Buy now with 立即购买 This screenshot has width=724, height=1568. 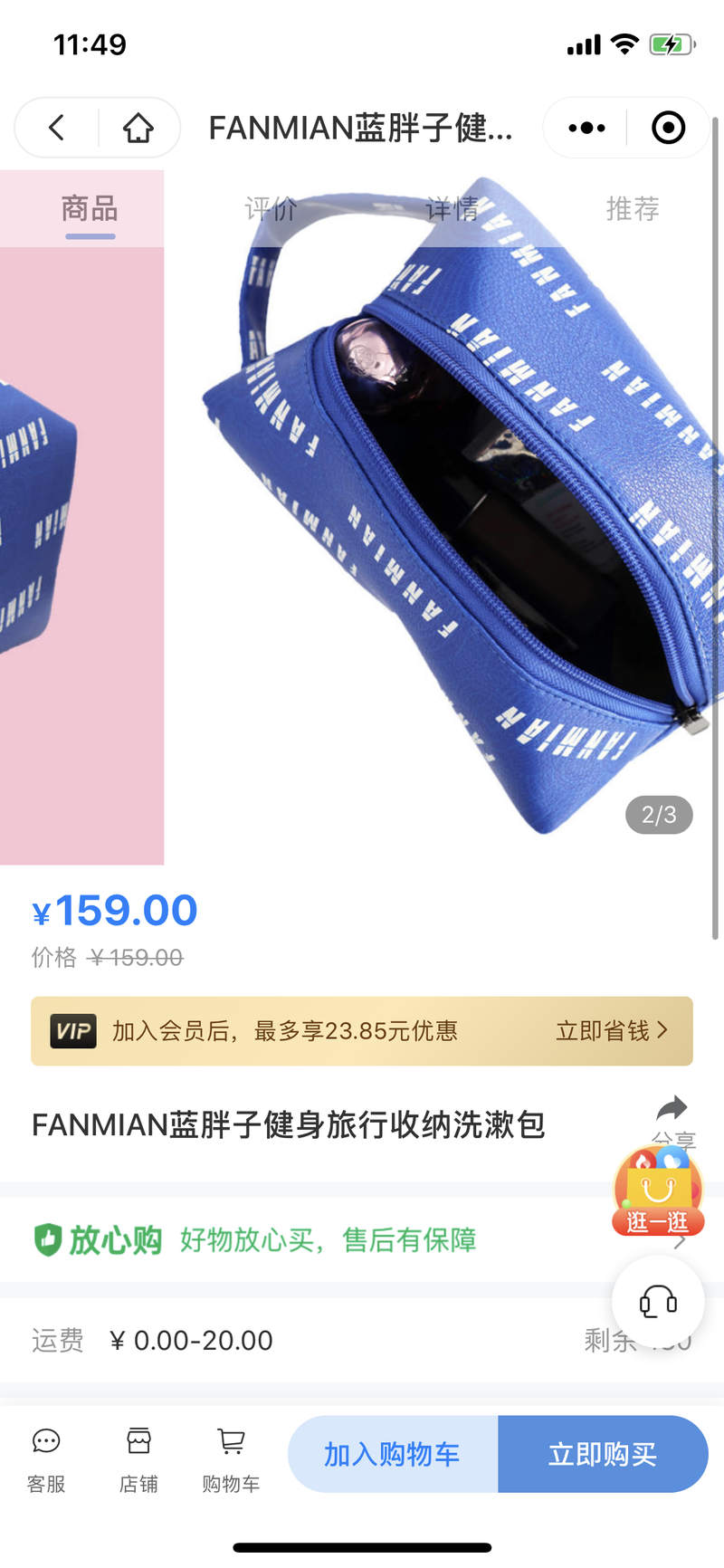point(603,1454)
